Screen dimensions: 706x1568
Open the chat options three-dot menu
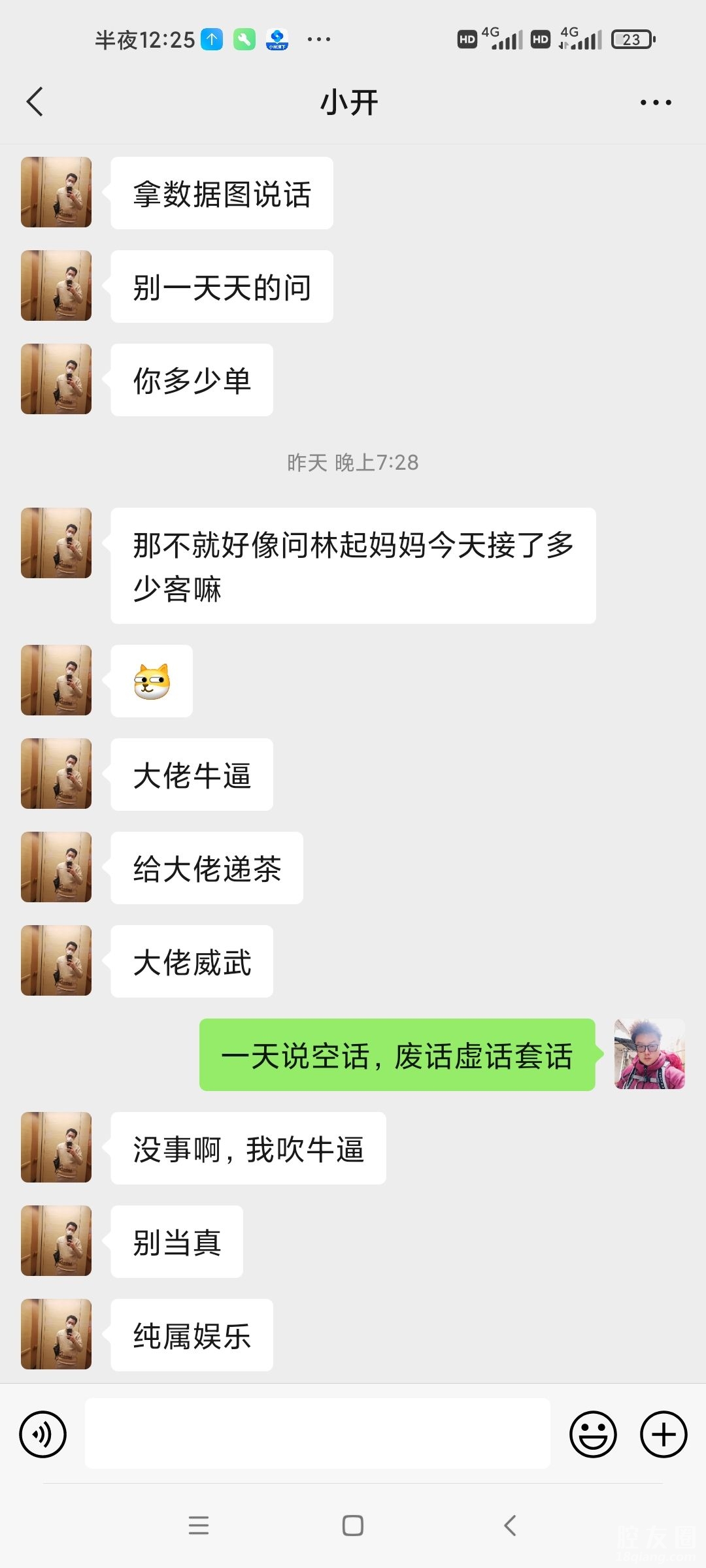point(656,103)
